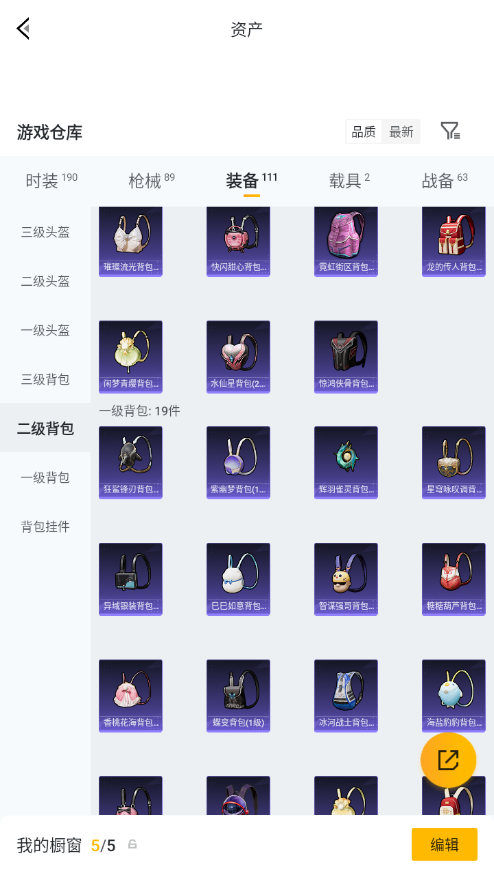Screen dimensions: 494x873
Task: Open the 紫幽梦背包 item
Action: [238, 463]
